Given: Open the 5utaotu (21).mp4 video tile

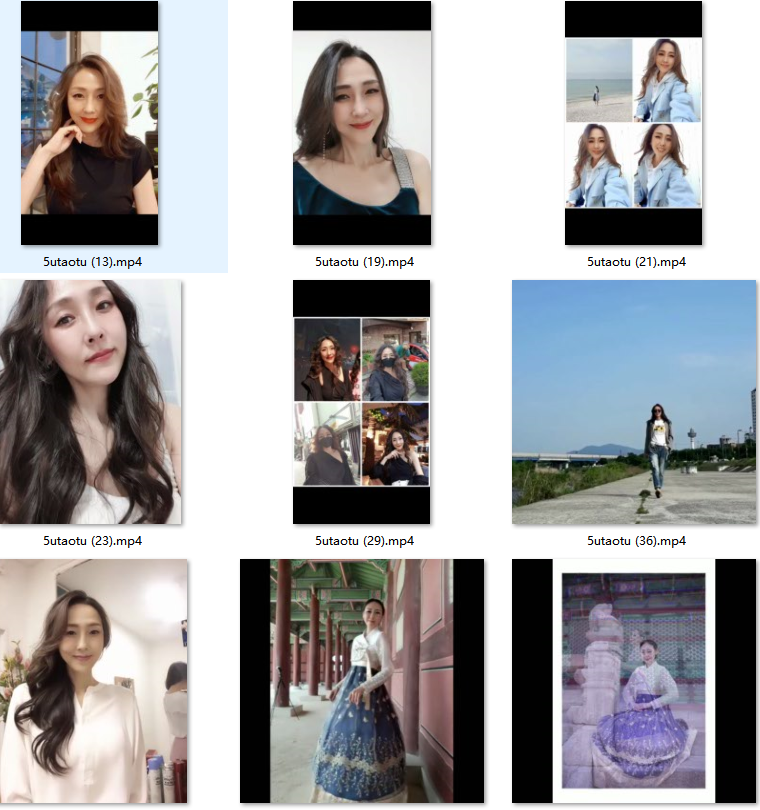Looking at the screenshot, I should [x=633, y=123].
